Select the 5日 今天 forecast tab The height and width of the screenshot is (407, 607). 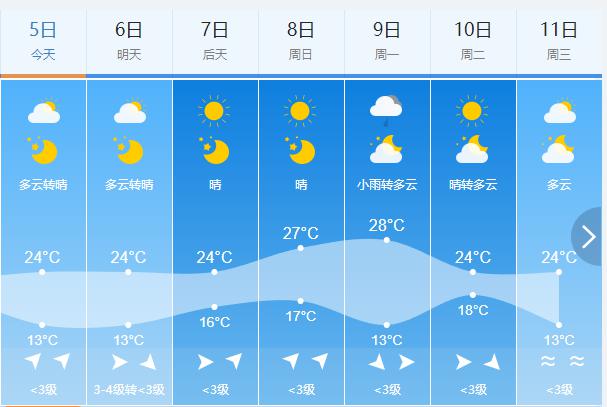pos(42,38)
